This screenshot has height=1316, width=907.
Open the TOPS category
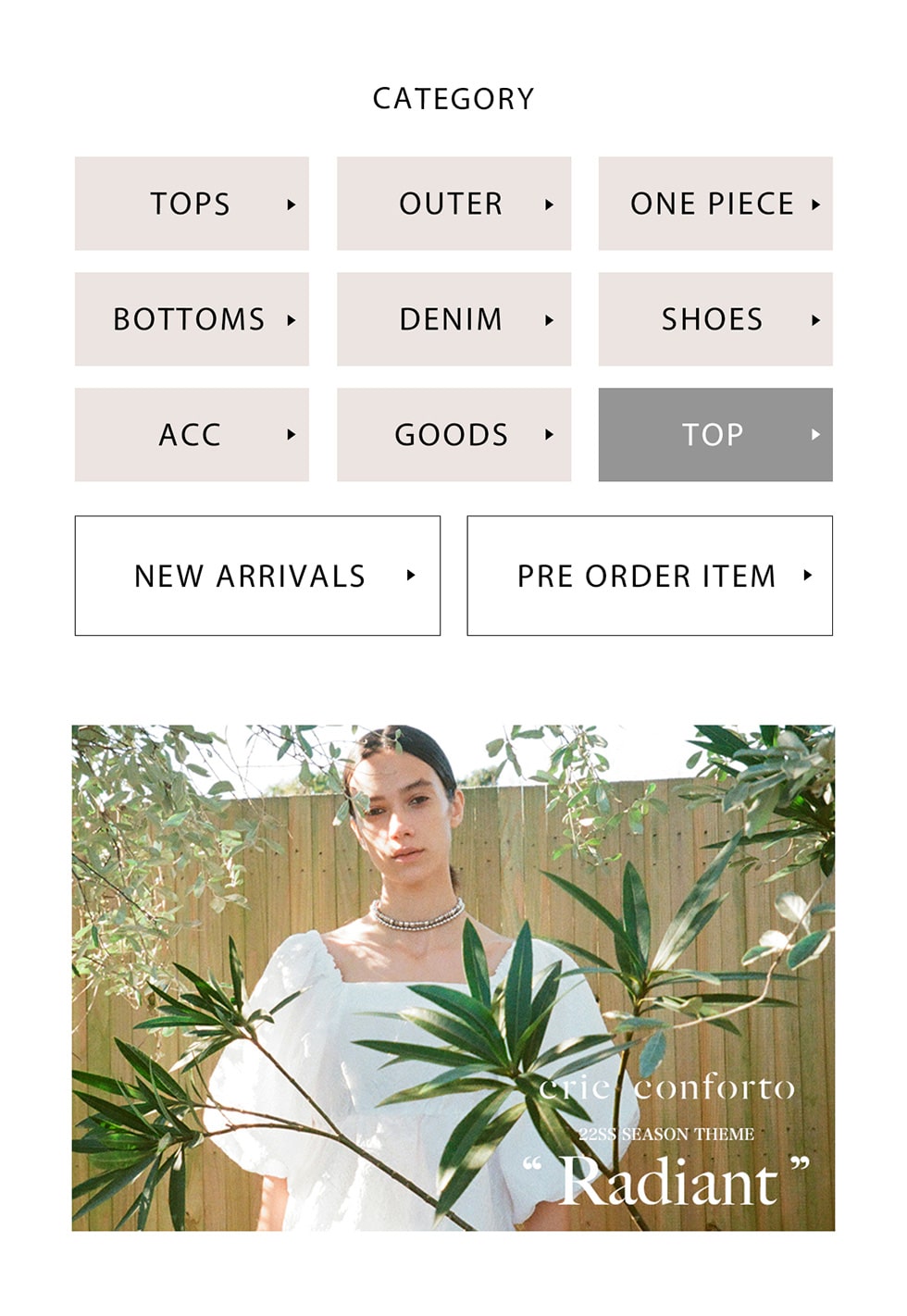coord(192,204)
